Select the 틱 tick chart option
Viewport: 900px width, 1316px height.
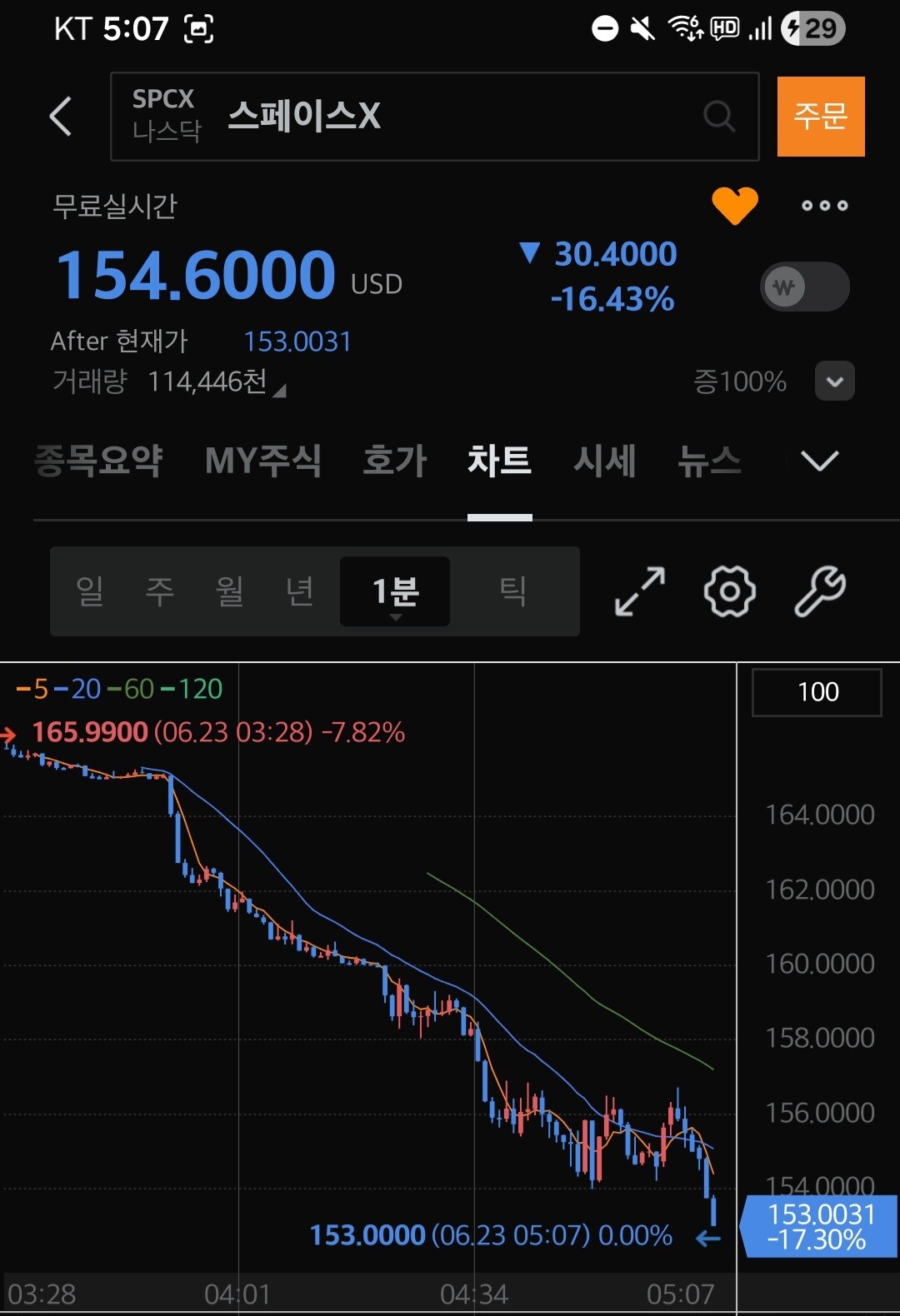(512, 591)
